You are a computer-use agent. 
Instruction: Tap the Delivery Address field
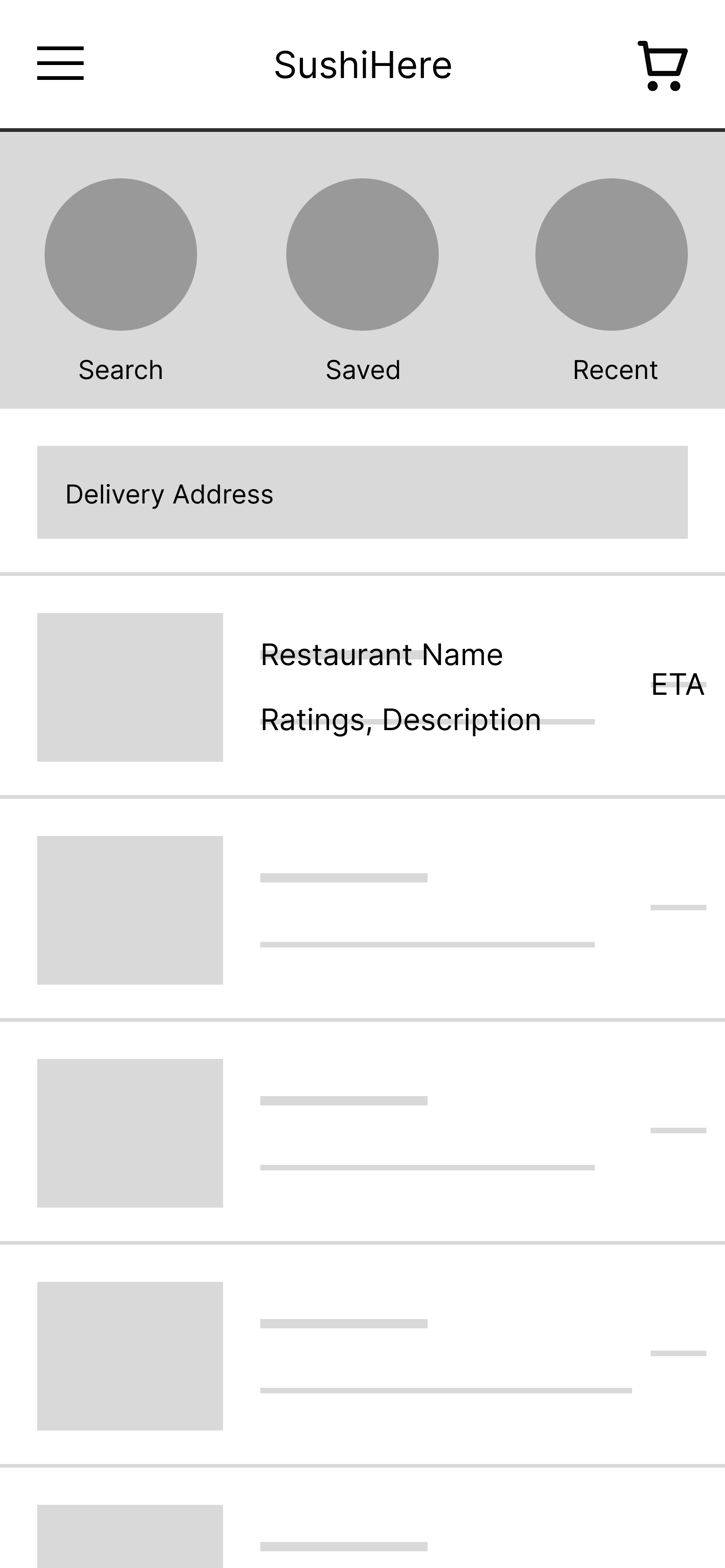(362, 492)
